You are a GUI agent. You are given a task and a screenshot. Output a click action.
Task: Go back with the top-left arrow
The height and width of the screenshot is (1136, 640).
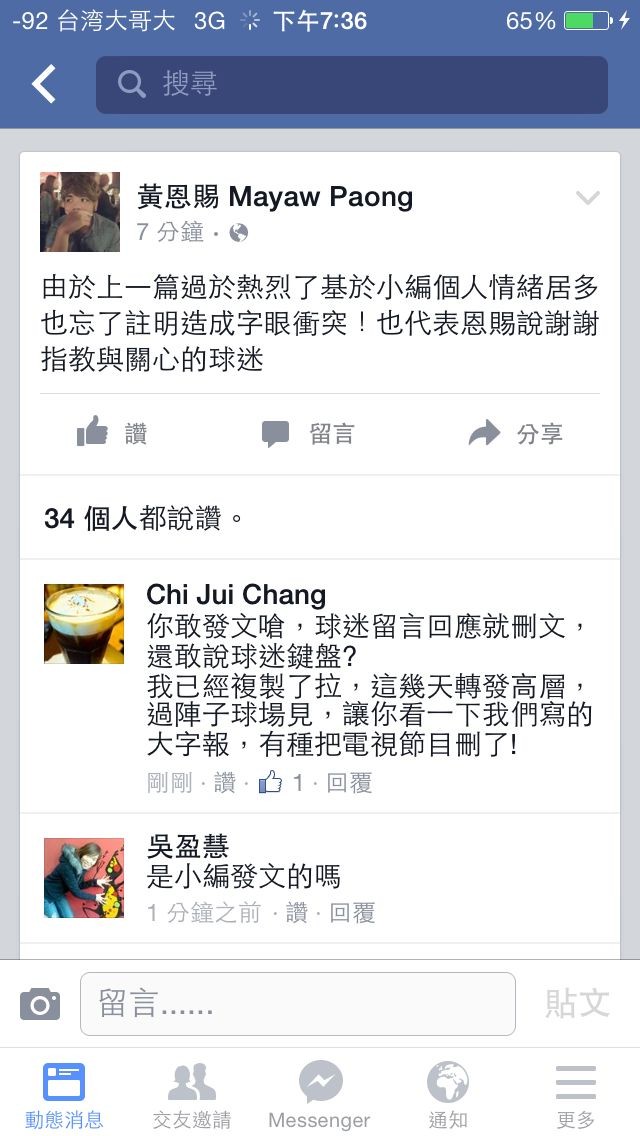(43, 85)
